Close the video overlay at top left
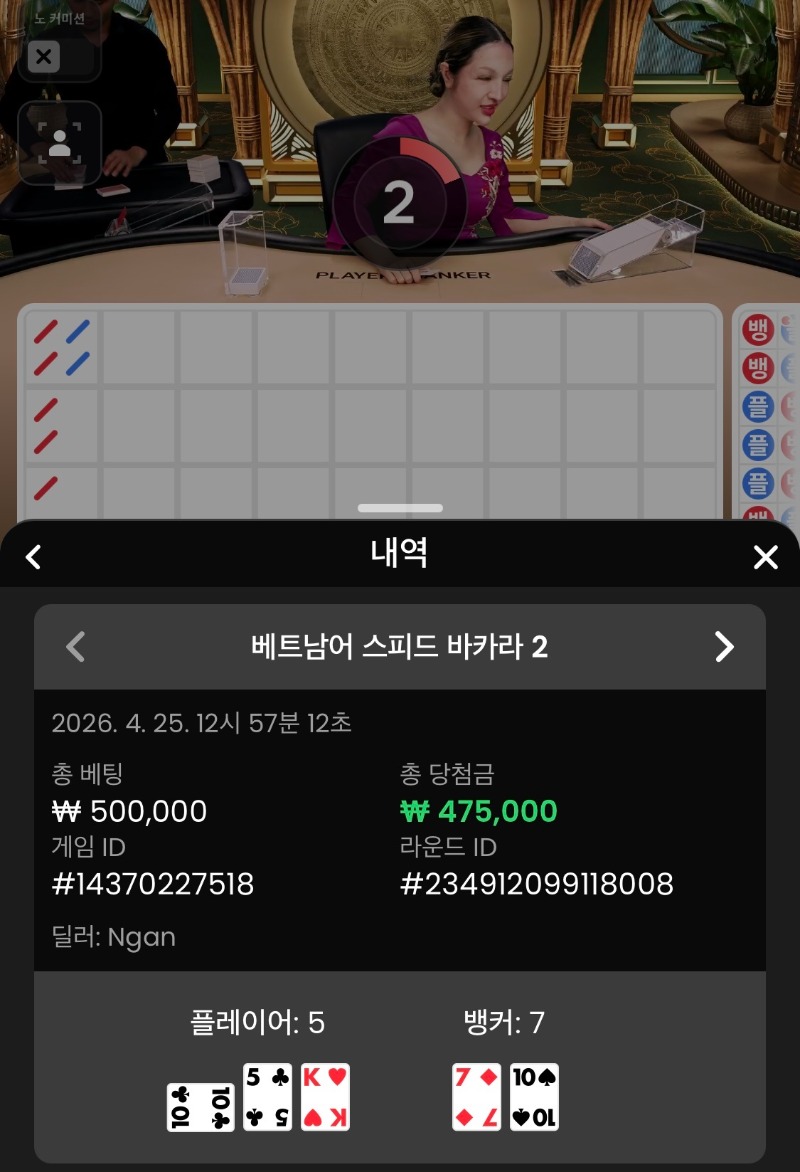The height and width of the screenshot is (1172, 800). click(44, 57)
